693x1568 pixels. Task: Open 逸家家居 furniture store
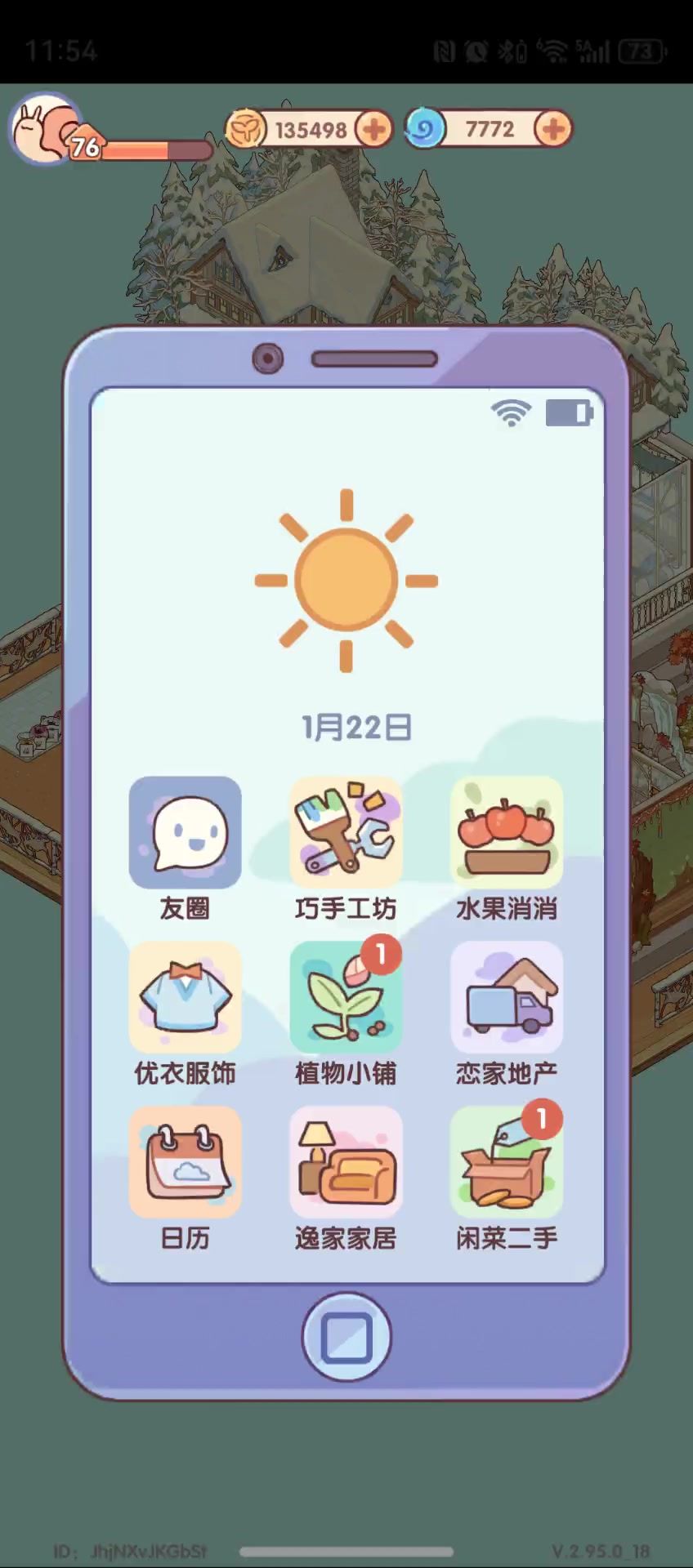click(x=346, y=1162)
